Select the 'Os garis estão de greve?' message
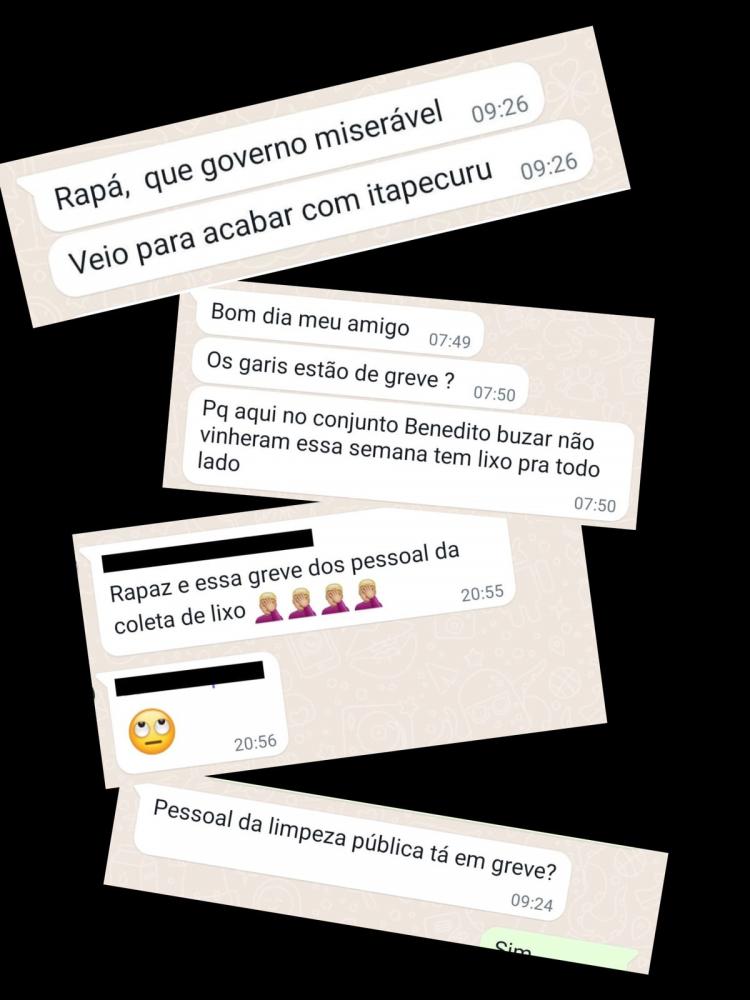Screen dimensions: 750x1000 330,372
